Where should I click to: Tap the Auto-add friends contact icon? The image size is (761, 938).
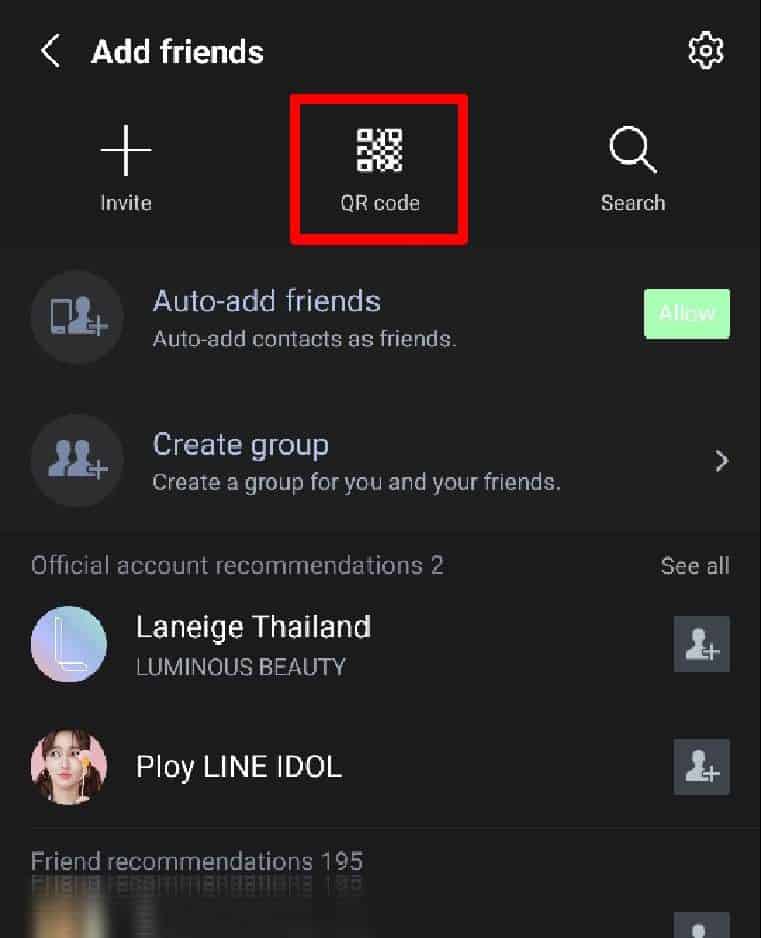click(77, 317)
